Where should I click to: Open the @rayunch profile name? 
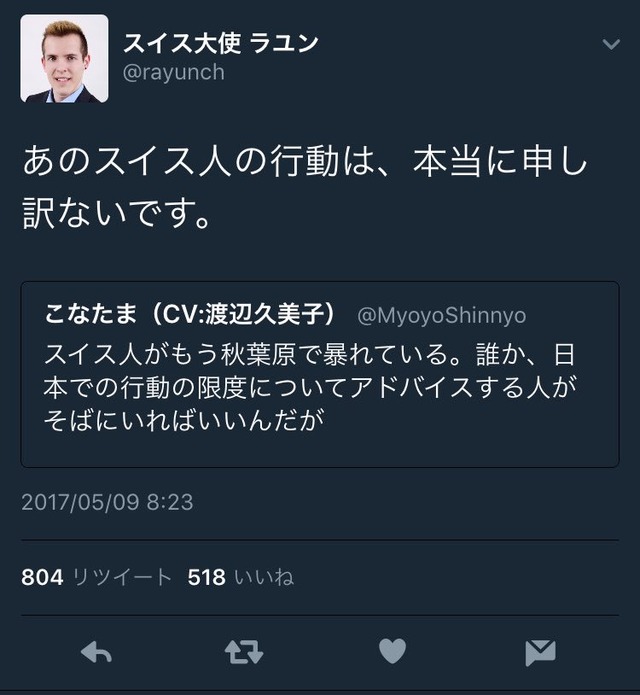221,43
